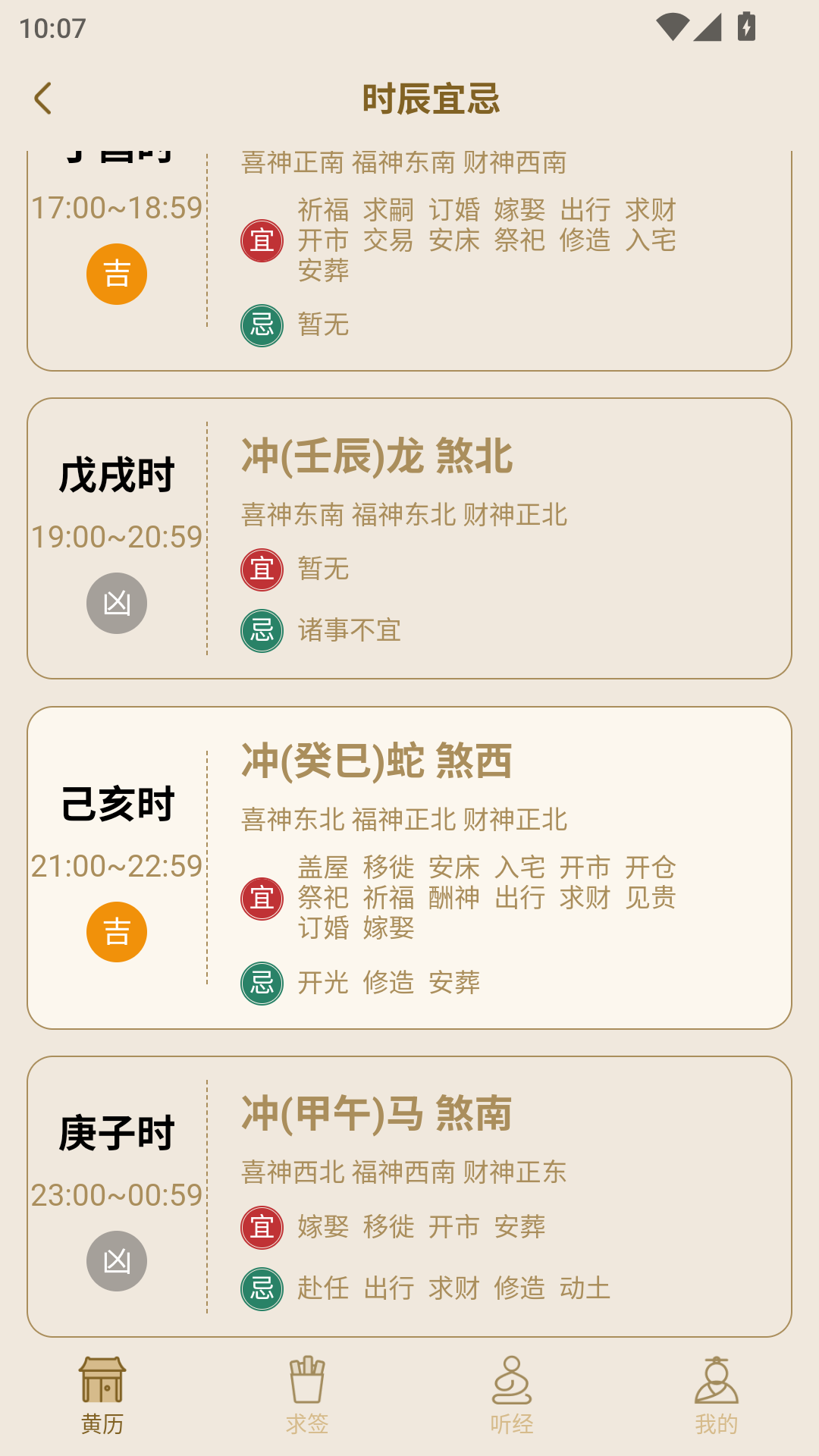Tap the green 忌 icon beside 开光 修造 安葬
Screen dimensions: 819x1456
pos(262,982)
